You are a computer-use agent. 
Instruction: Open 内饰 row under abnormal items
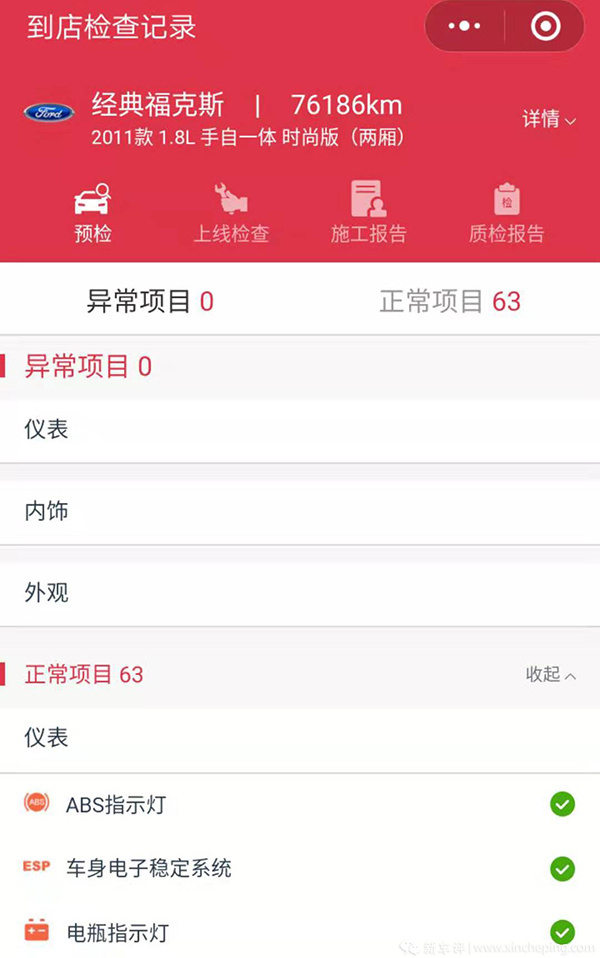(300, 511)
